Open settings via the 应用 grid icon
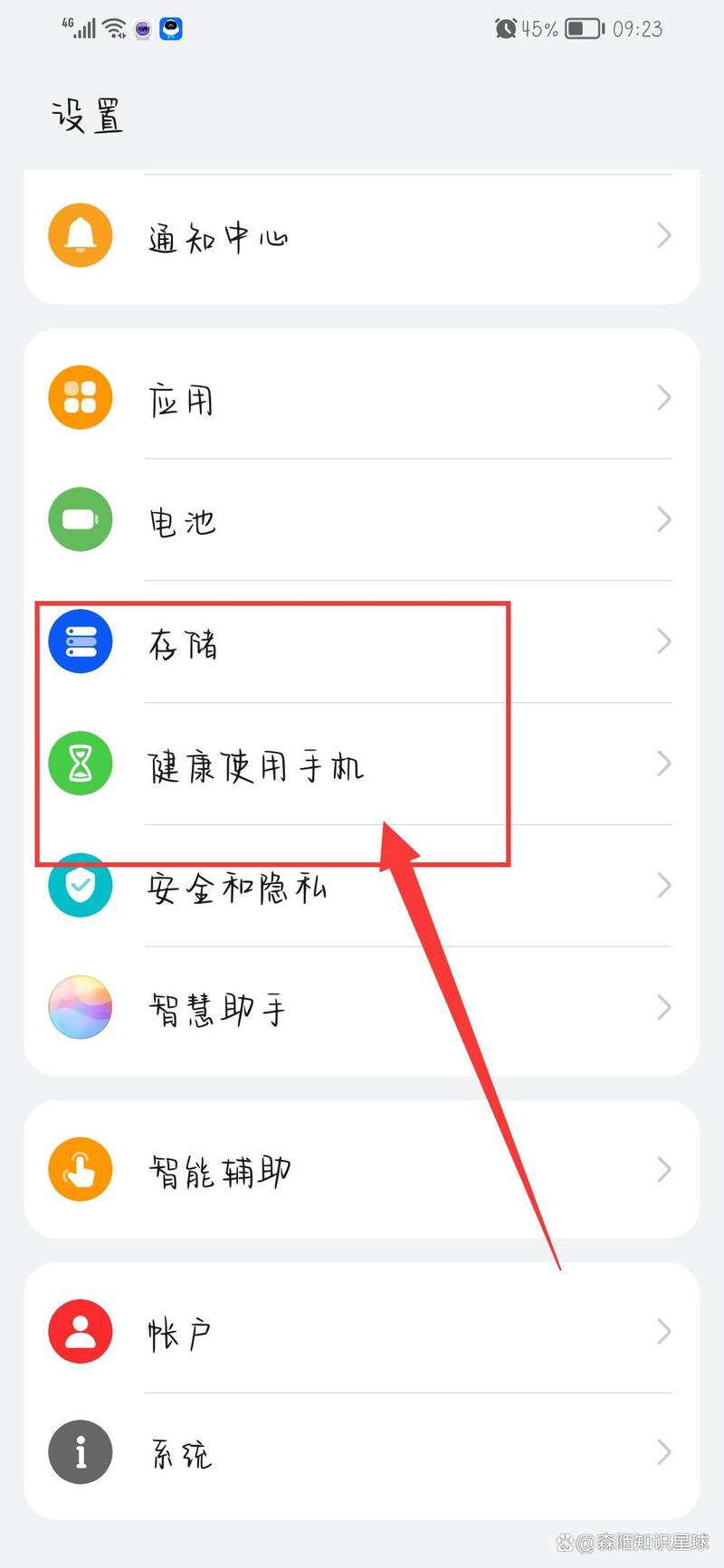The height and width of the screenshot is (1568, 724). 80,397
